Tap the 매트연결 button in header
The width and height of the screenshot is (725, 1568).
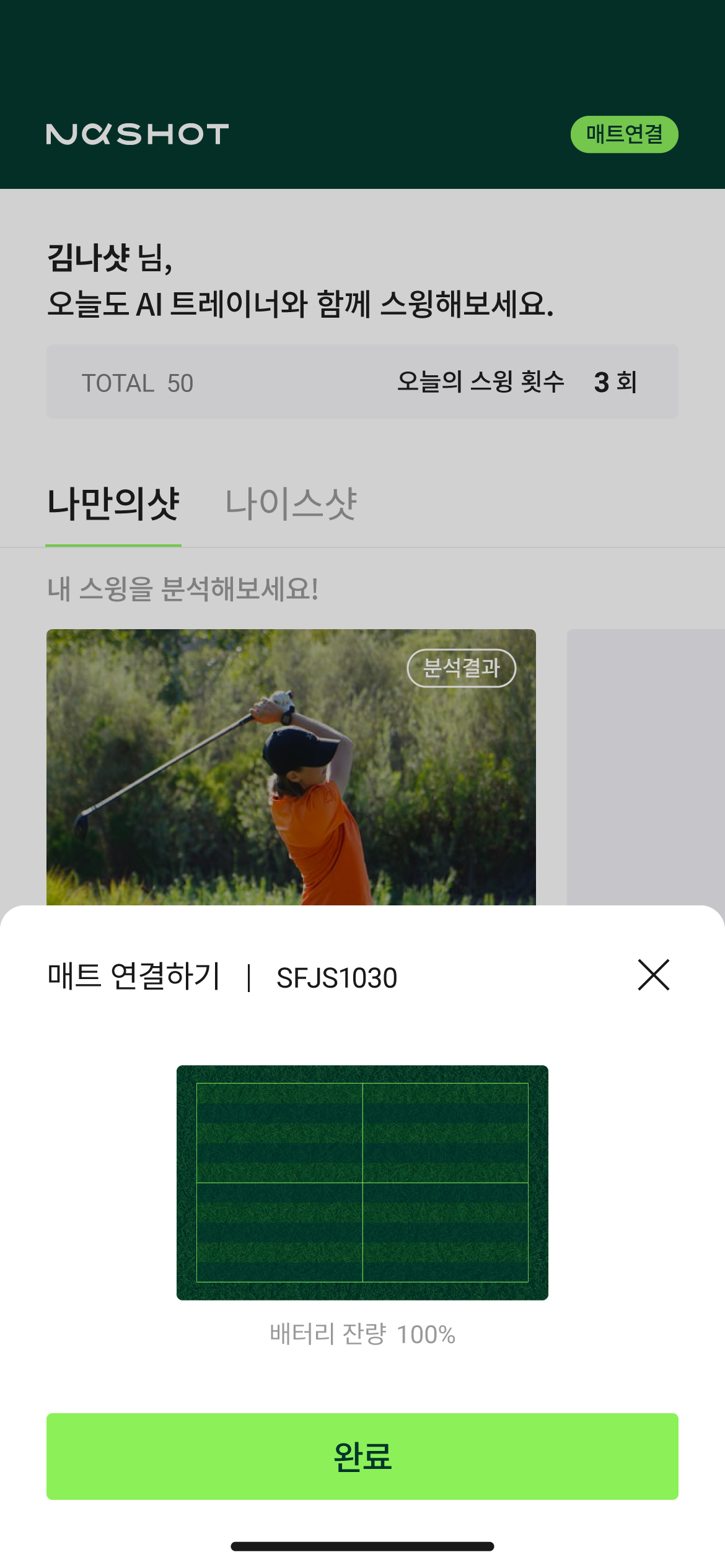(623, 134)
